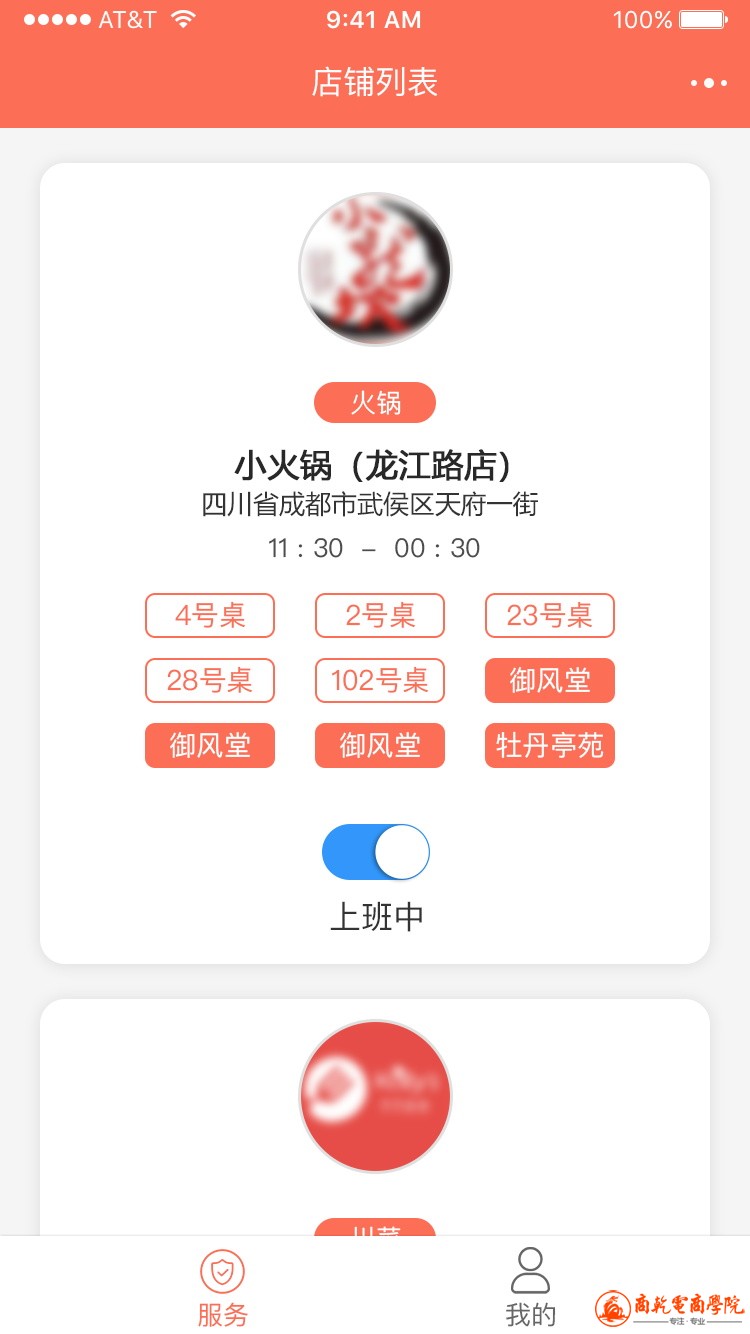Viewport: 750px width, 1334px height.
Task: Open the 小火锅（龙江路店）store card
Action: (373, 467)
